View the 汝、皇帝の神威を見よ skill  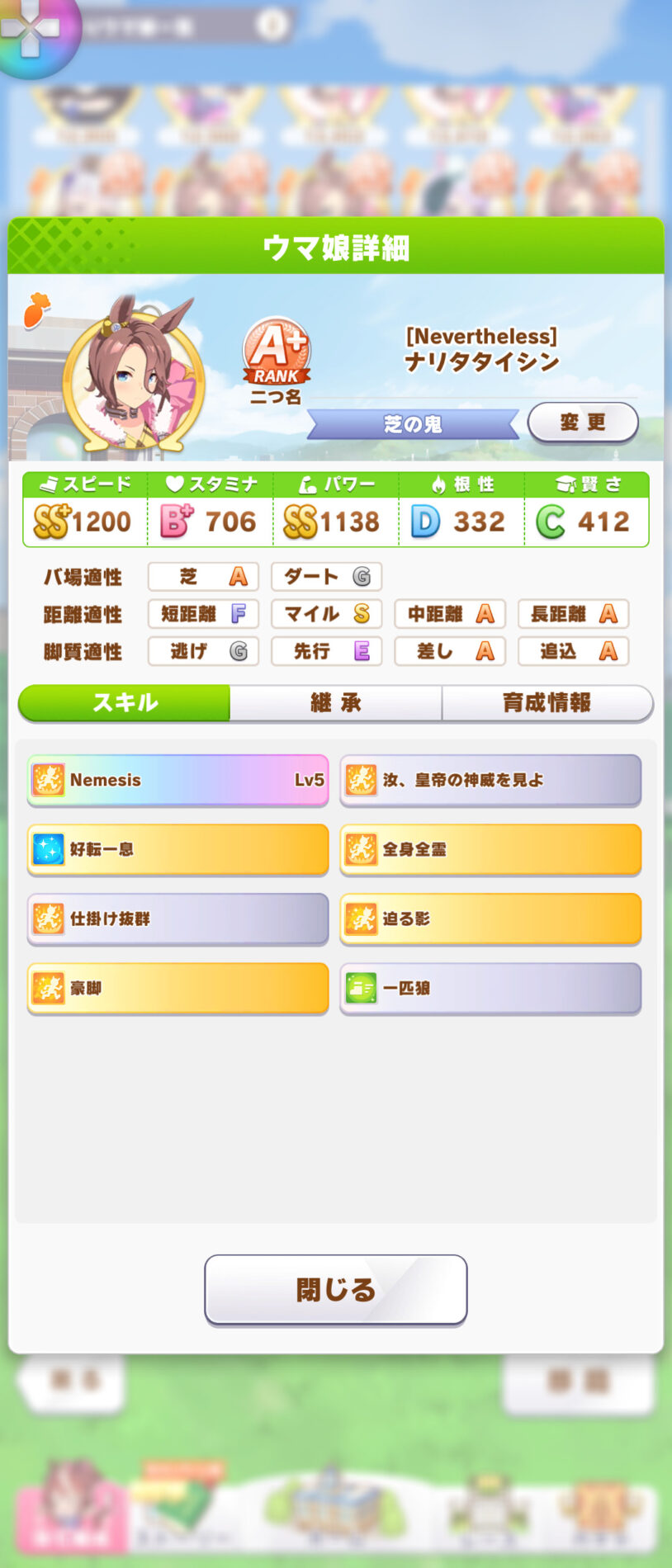tap(490, 780)
